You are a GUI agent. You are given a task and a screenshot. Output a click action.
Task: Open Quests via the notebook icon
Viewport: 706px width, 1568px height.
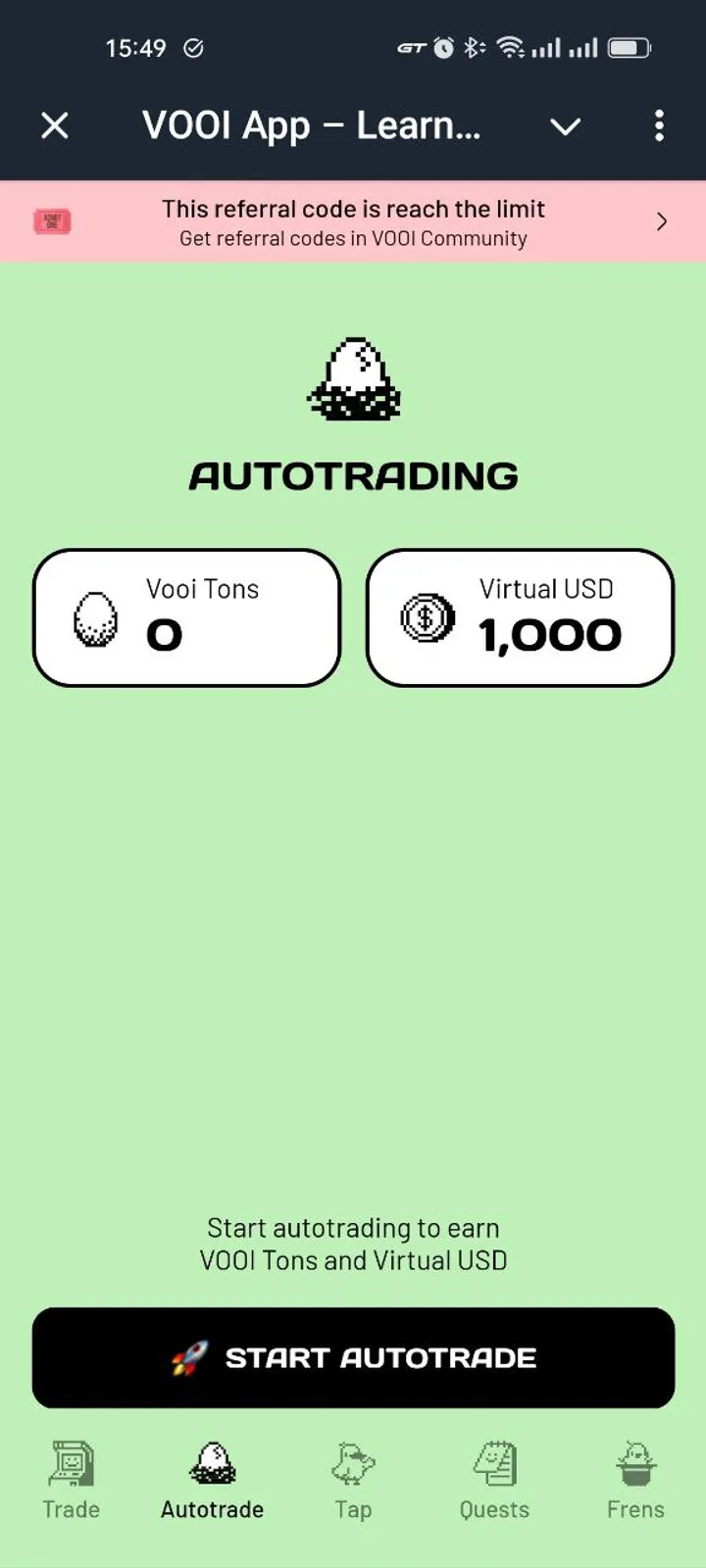pos(493,1462)
